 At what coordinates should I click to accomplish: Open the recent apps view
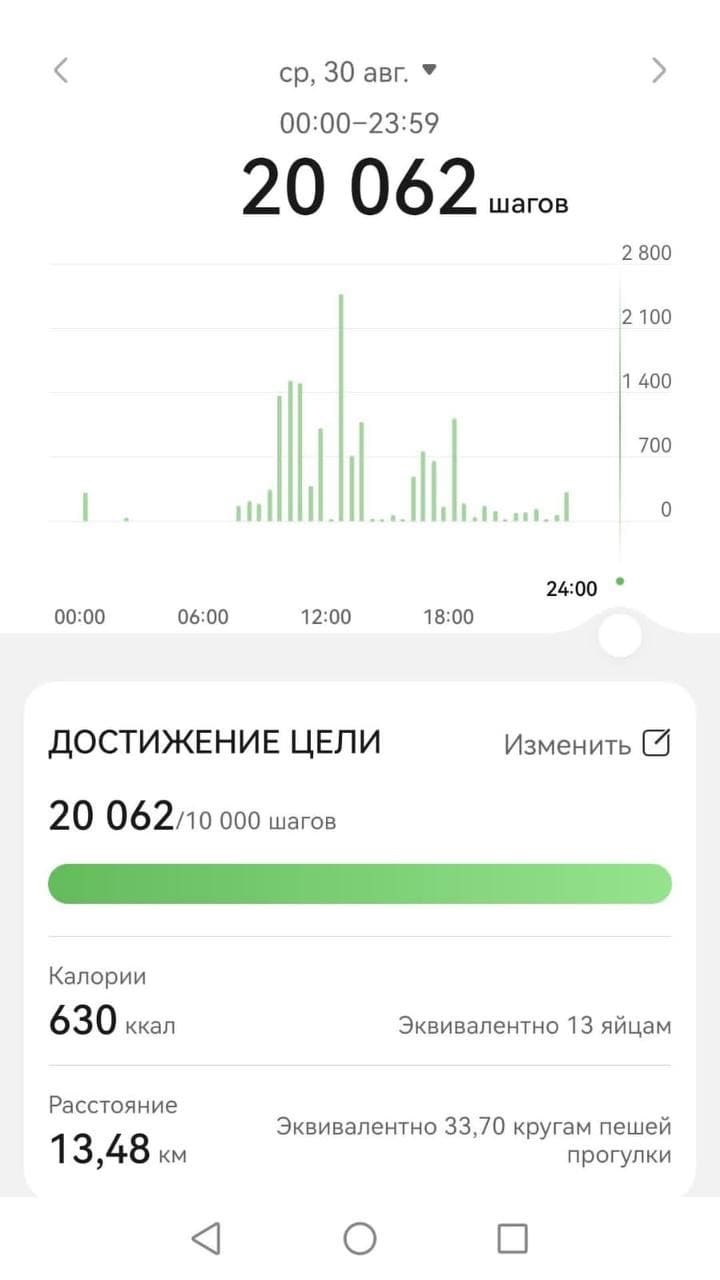click(x=512, y=1239)
